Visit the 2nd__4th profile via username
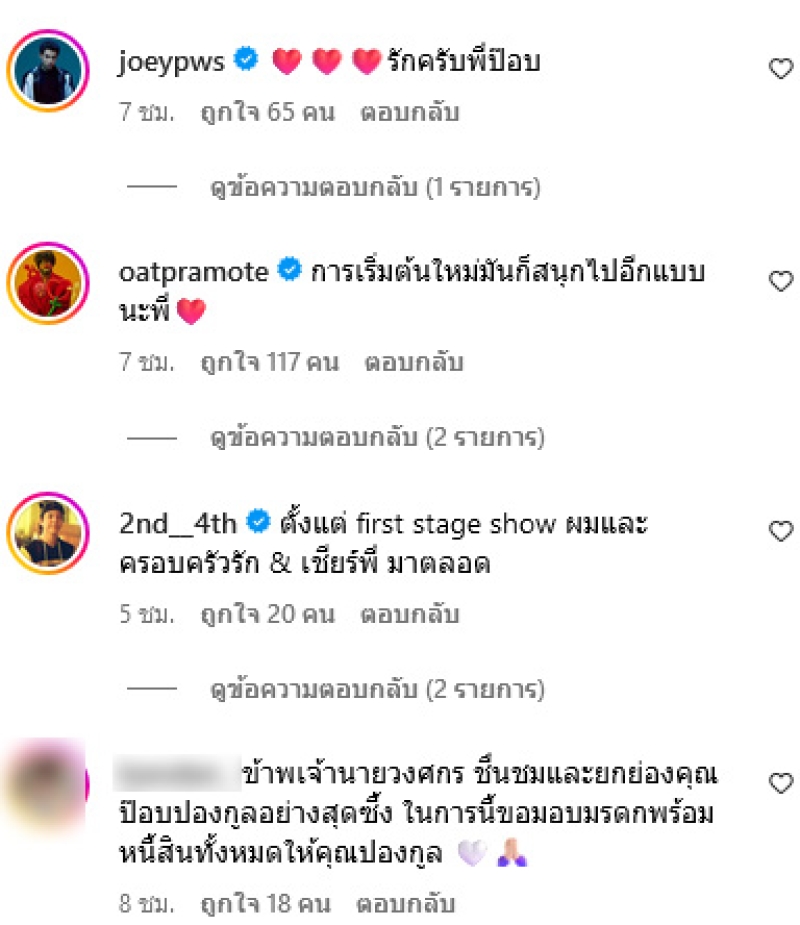This screenshot has width=800, height=925. coord(177,521)
